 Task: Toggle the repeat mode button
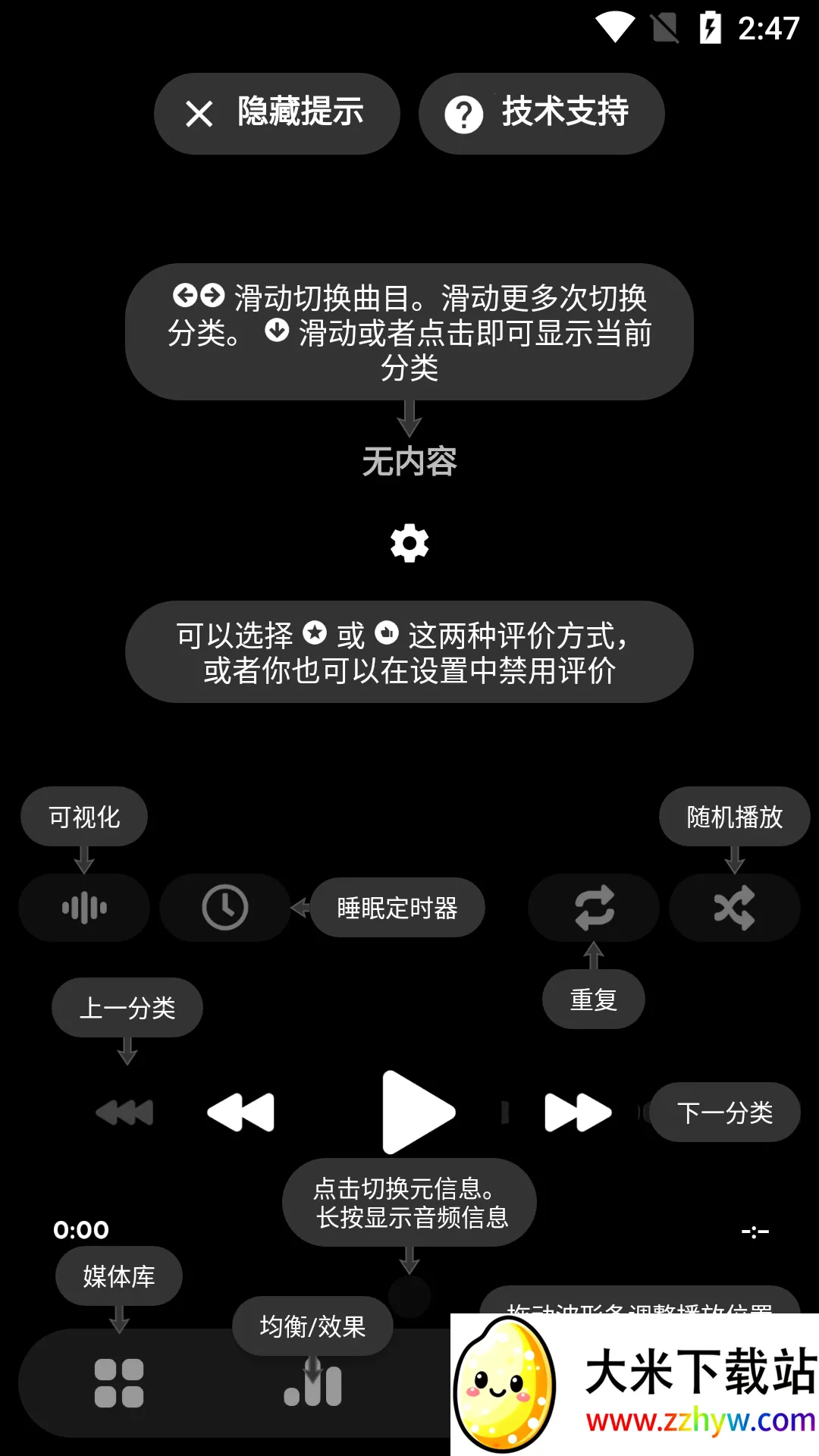[x=594, y=908]
